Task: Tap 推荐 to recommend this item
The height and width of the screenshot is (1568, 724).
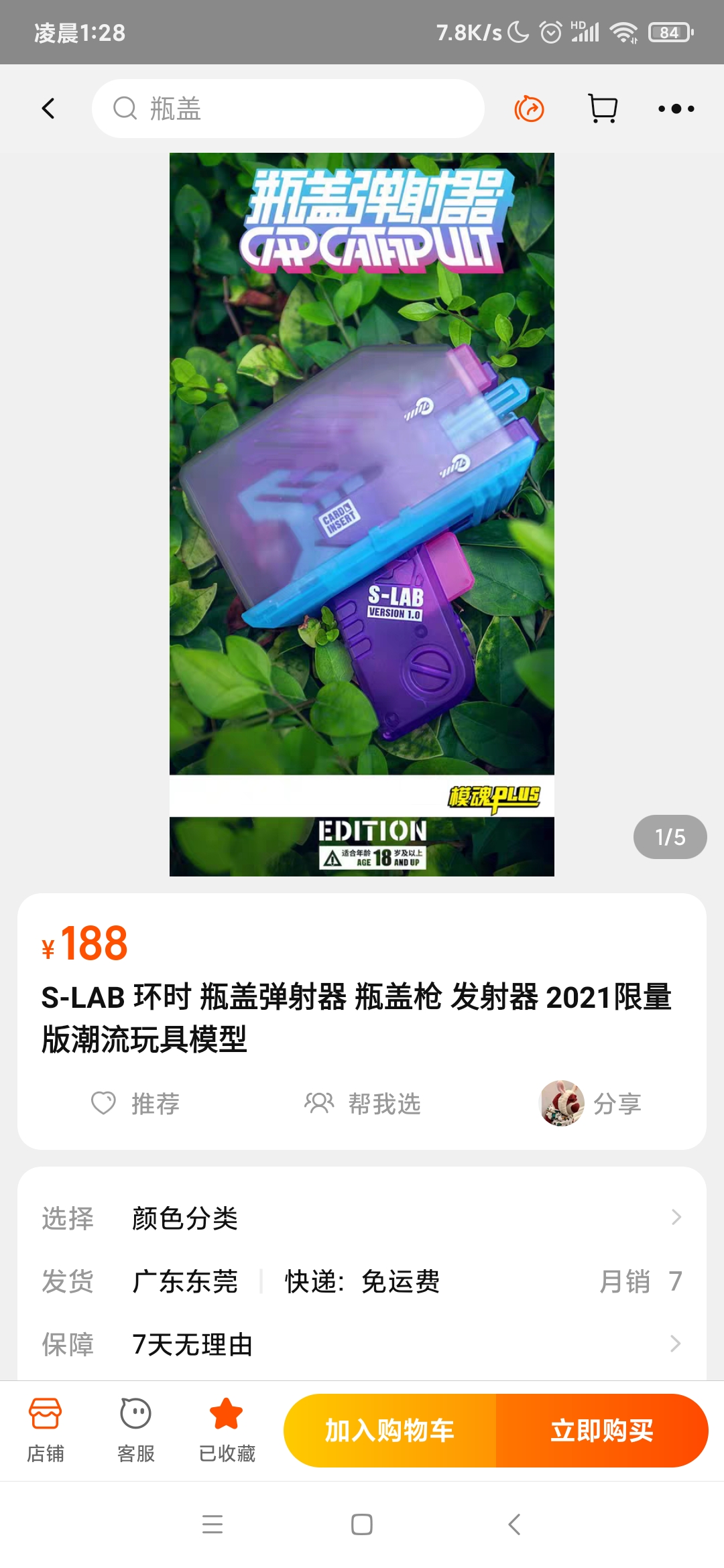Action: tap(135, 1103)
